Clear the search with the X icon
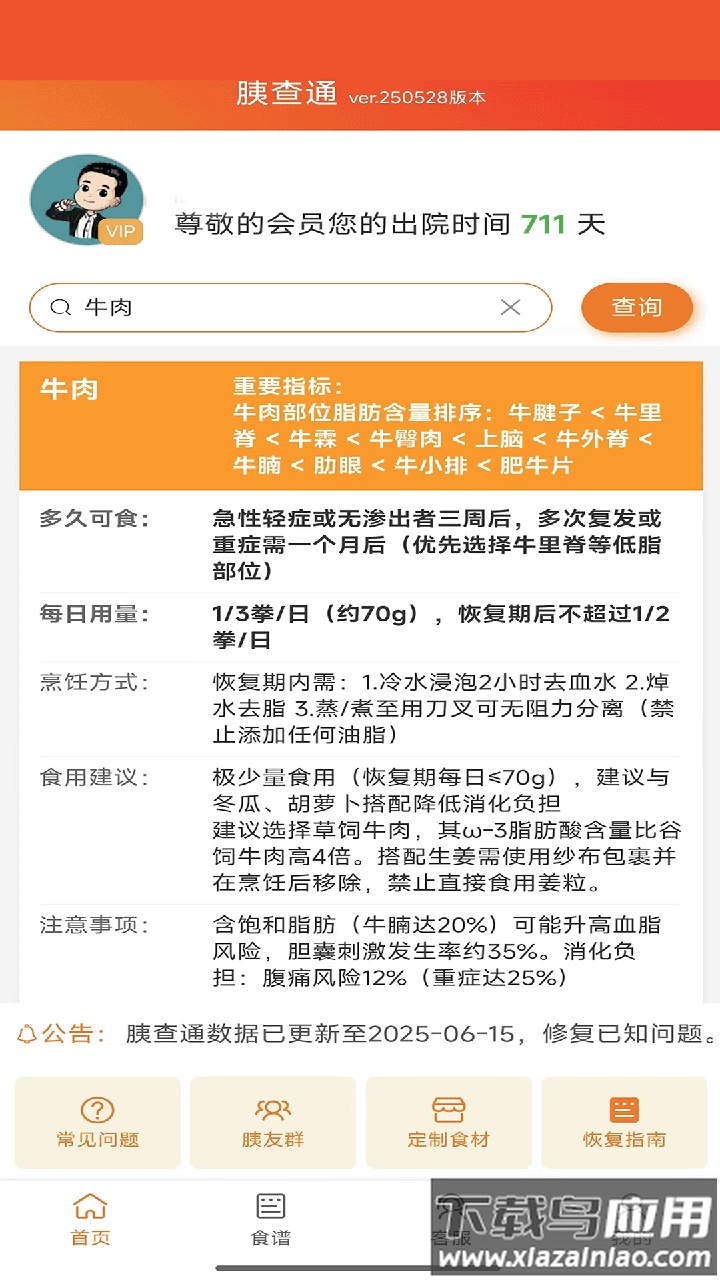Viewport: 720px width, 1280px height. pos(511,307)
